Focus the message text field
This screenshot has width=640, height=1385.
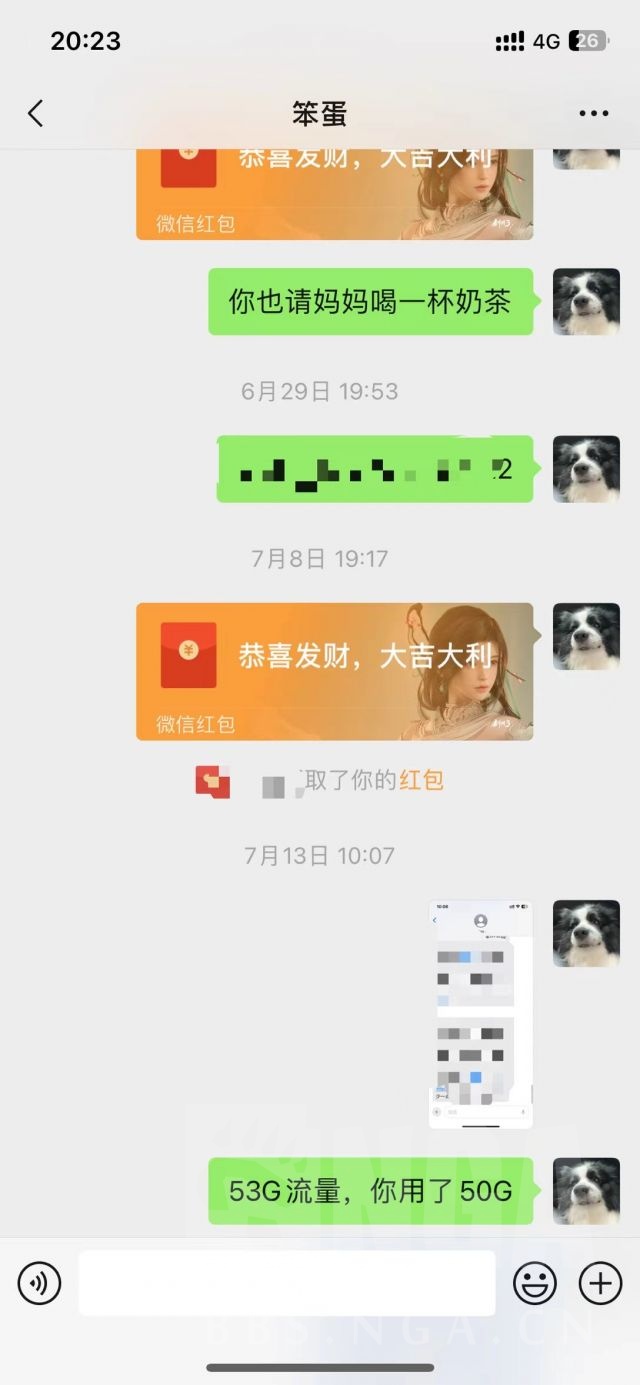pyautogui.click(x=287, y=1283)
